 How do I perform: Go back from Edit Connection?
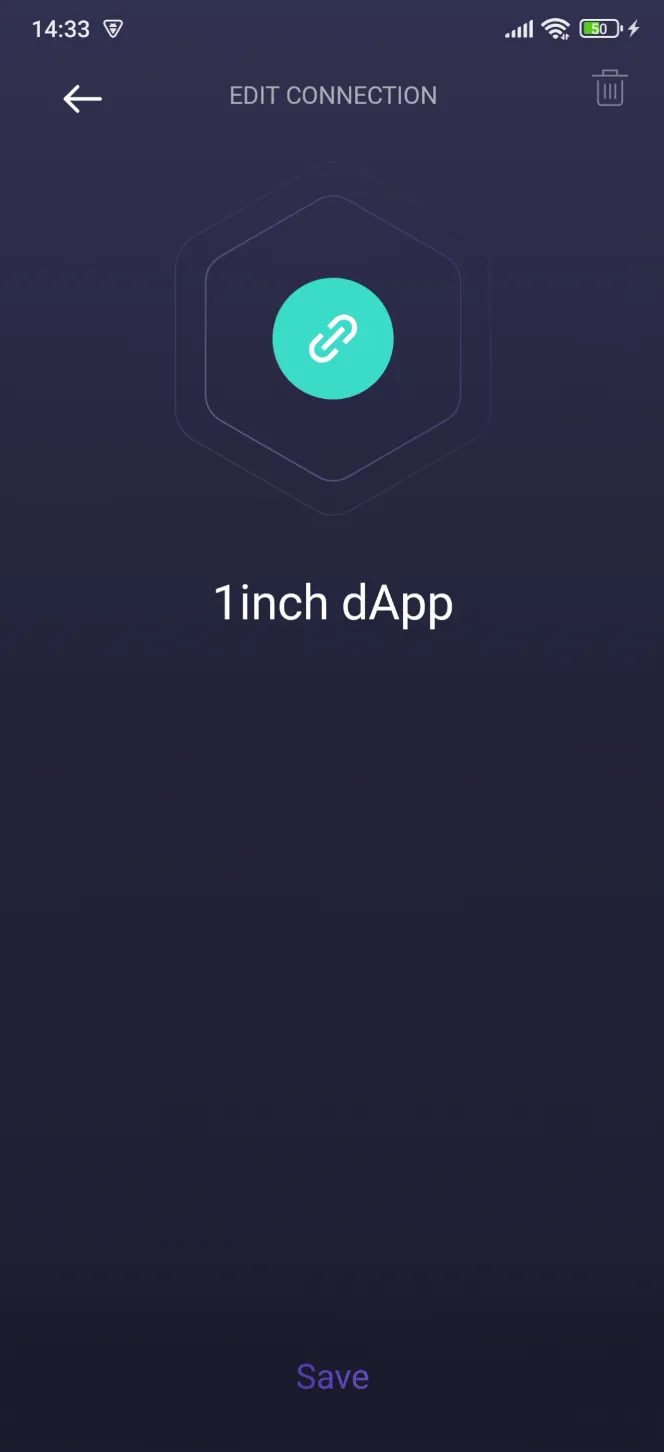(82, 97)
